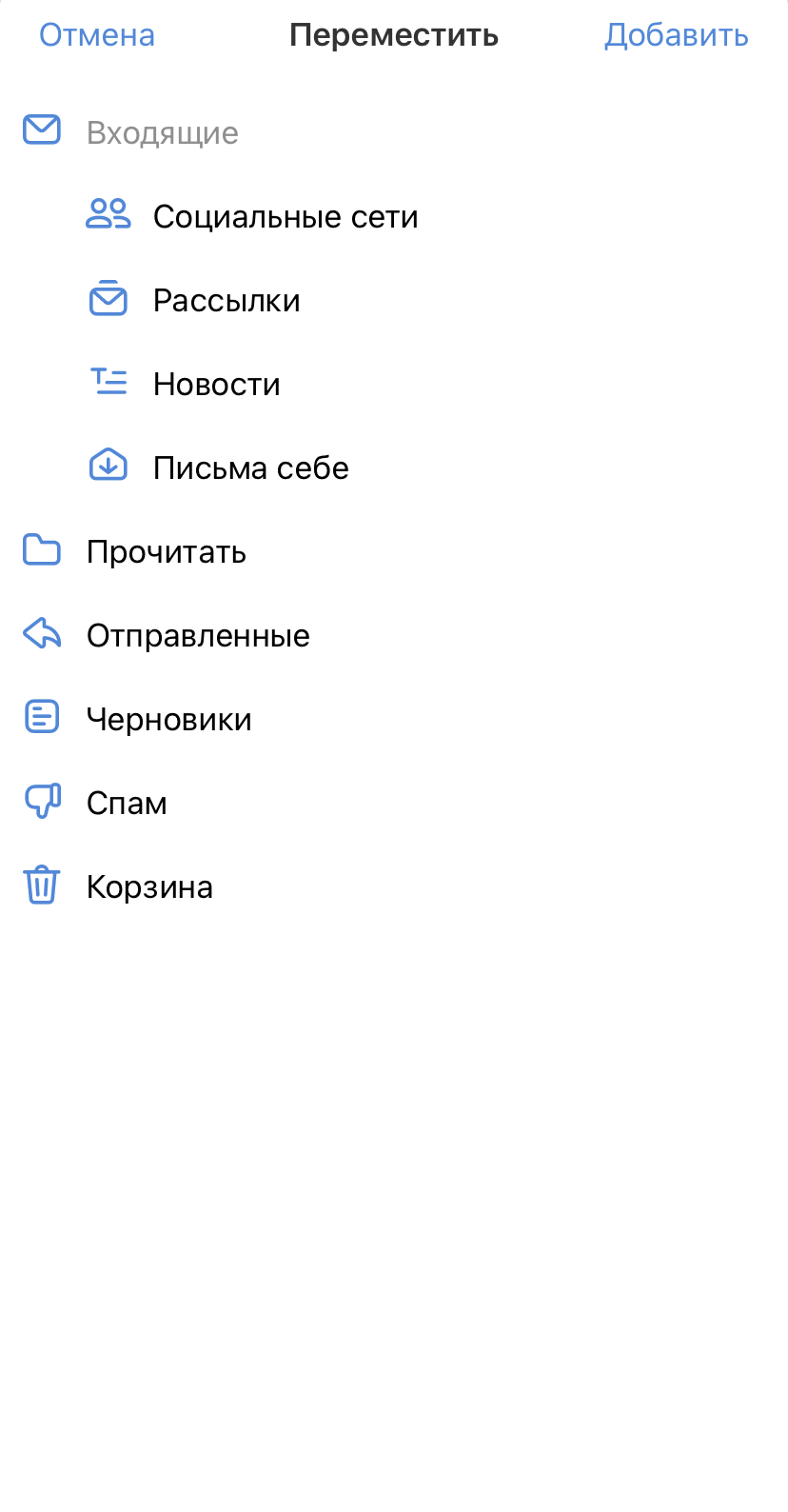Viewport: 788px width, 1512px height.
Task: Choose the Новости folder
Action: coord(394,385)
